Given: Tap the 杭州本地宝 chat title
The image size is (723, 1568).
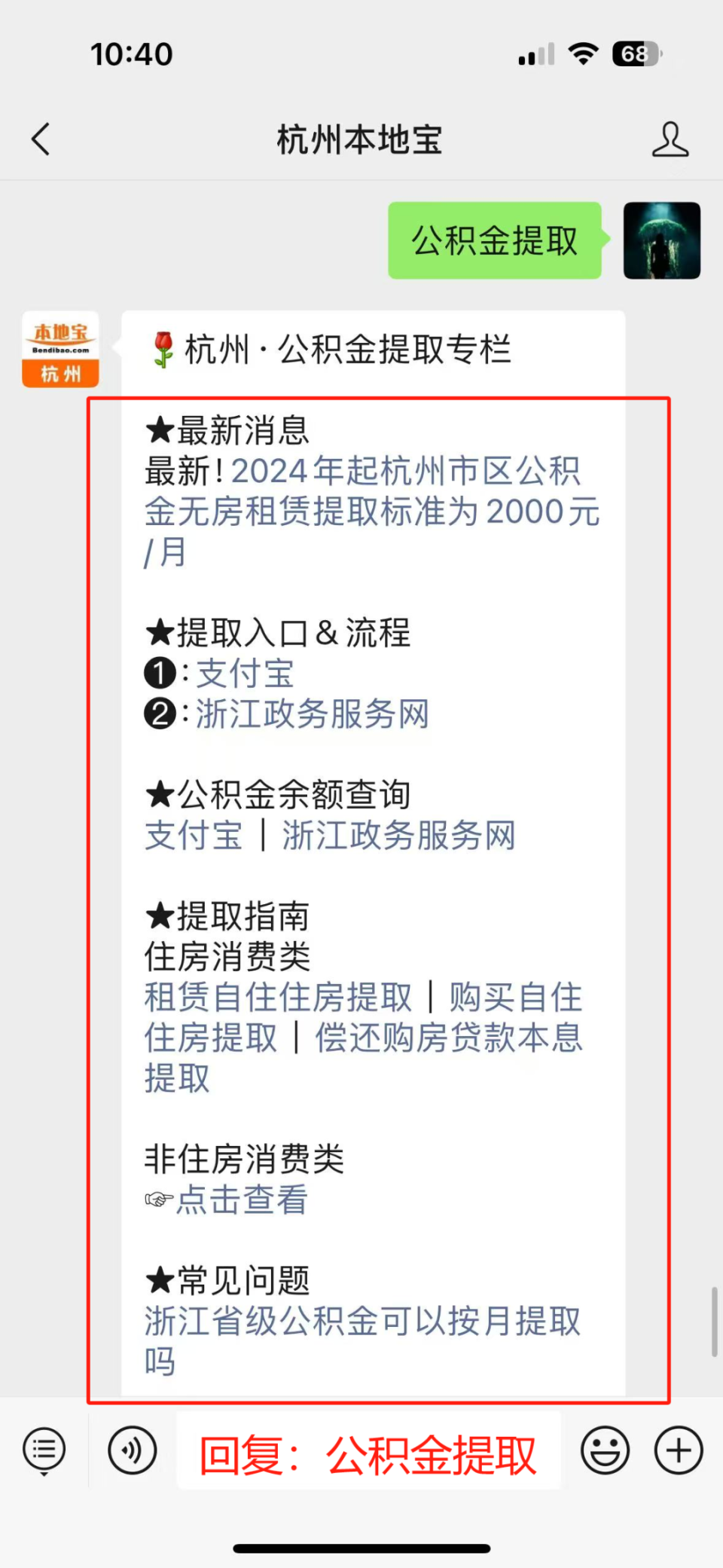Looking at the screenshot, I should pos(358,139).
